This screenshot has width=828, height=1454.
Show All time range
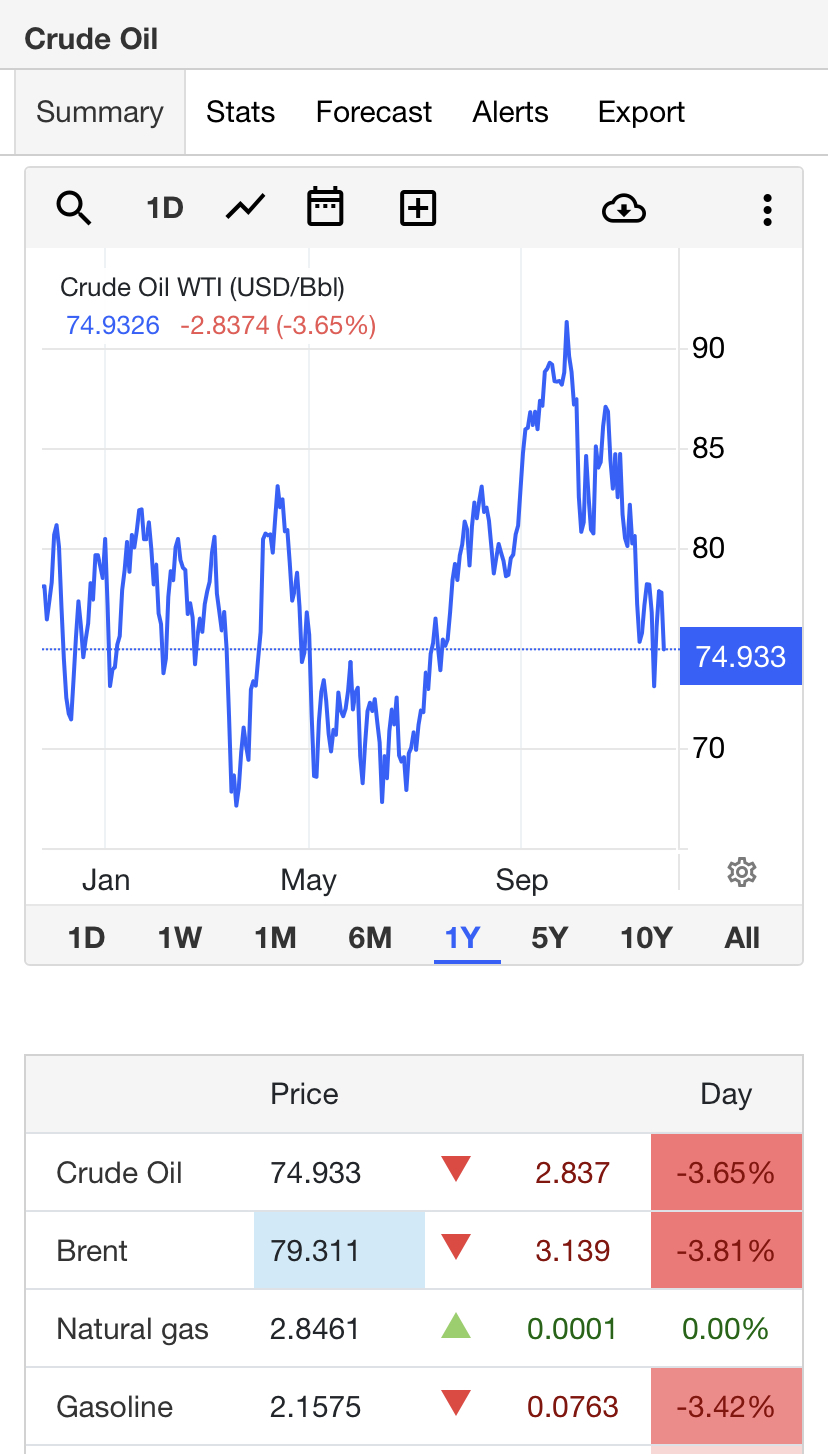tap(743, 938)
